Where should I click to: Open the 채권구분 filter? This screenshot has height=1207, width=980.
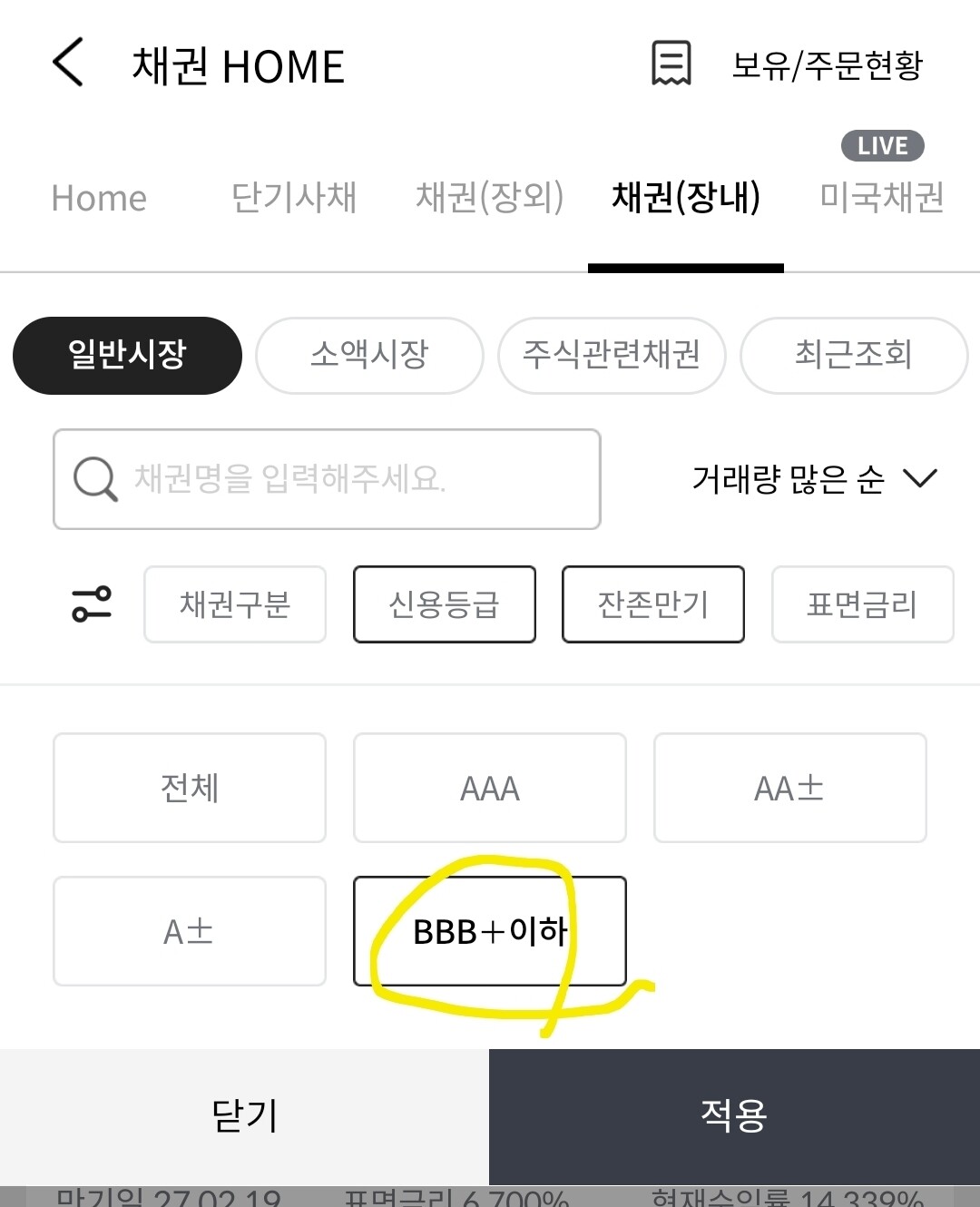pyautogui.click(x=235, y=604)
